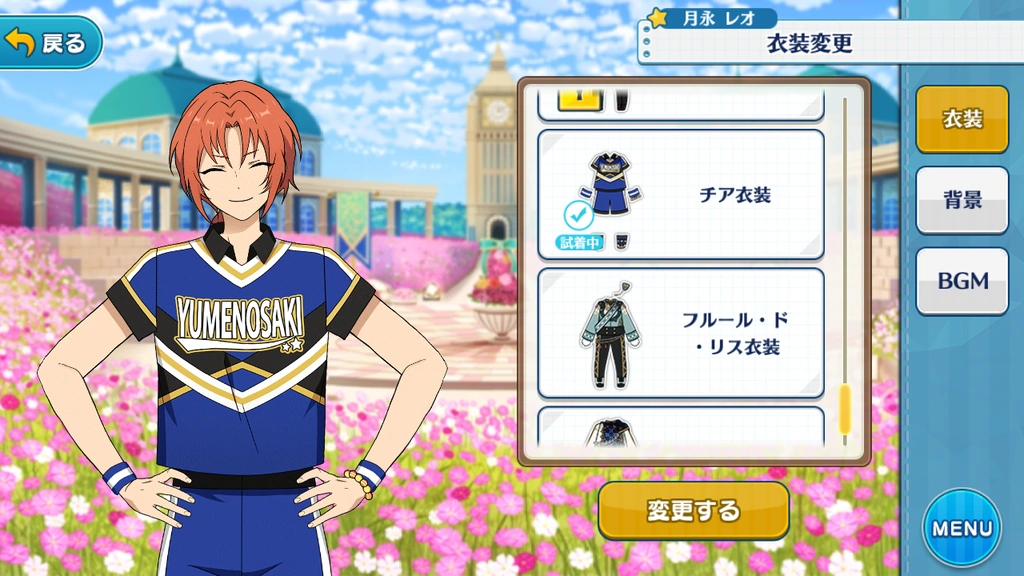Switch to the 衣装 tab
Screen dimensions: 1024x576
pyautogui.click(x=962, y=120)
